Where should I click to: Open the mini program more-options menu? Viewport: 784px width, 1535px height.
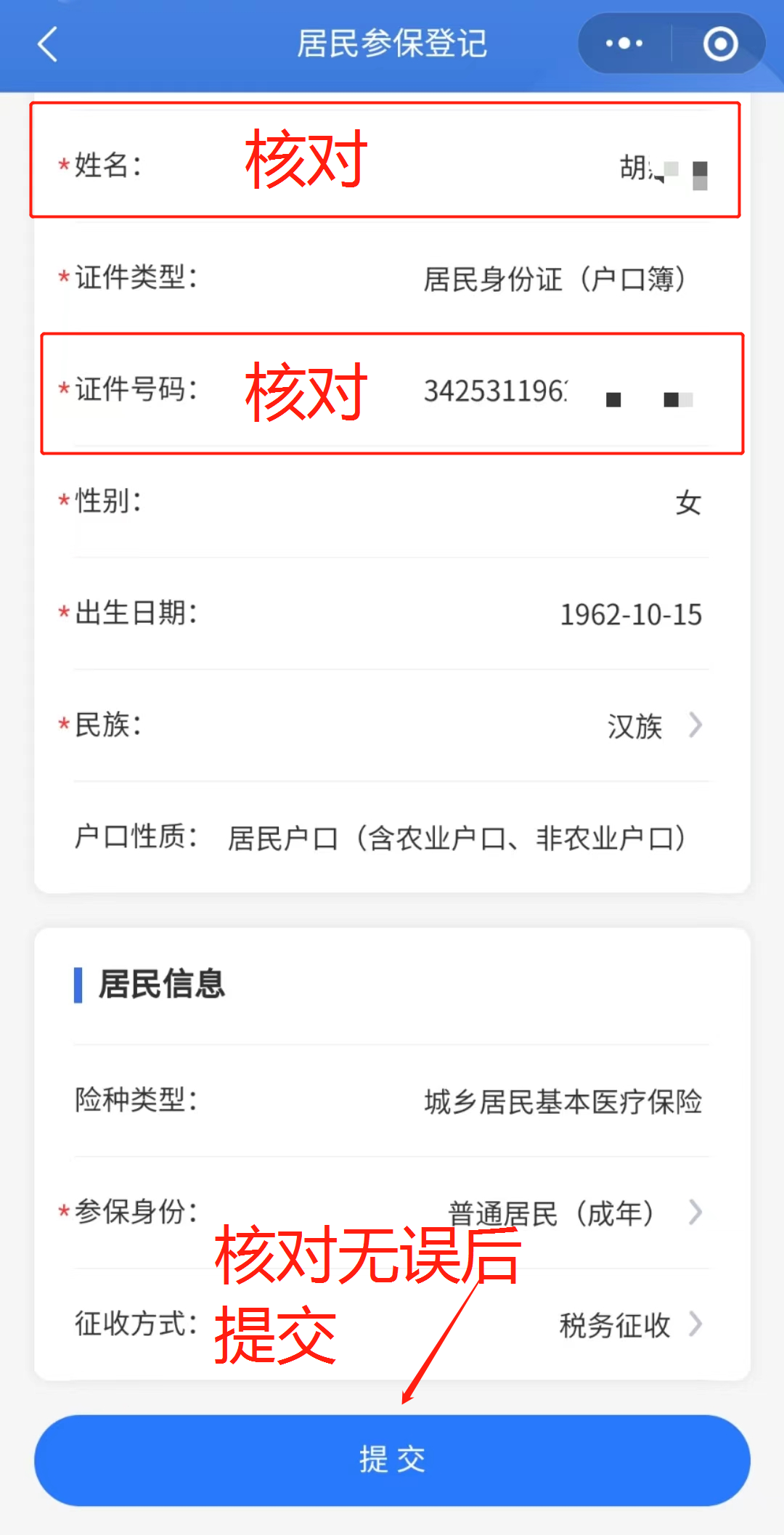click(x=624, y=44)
